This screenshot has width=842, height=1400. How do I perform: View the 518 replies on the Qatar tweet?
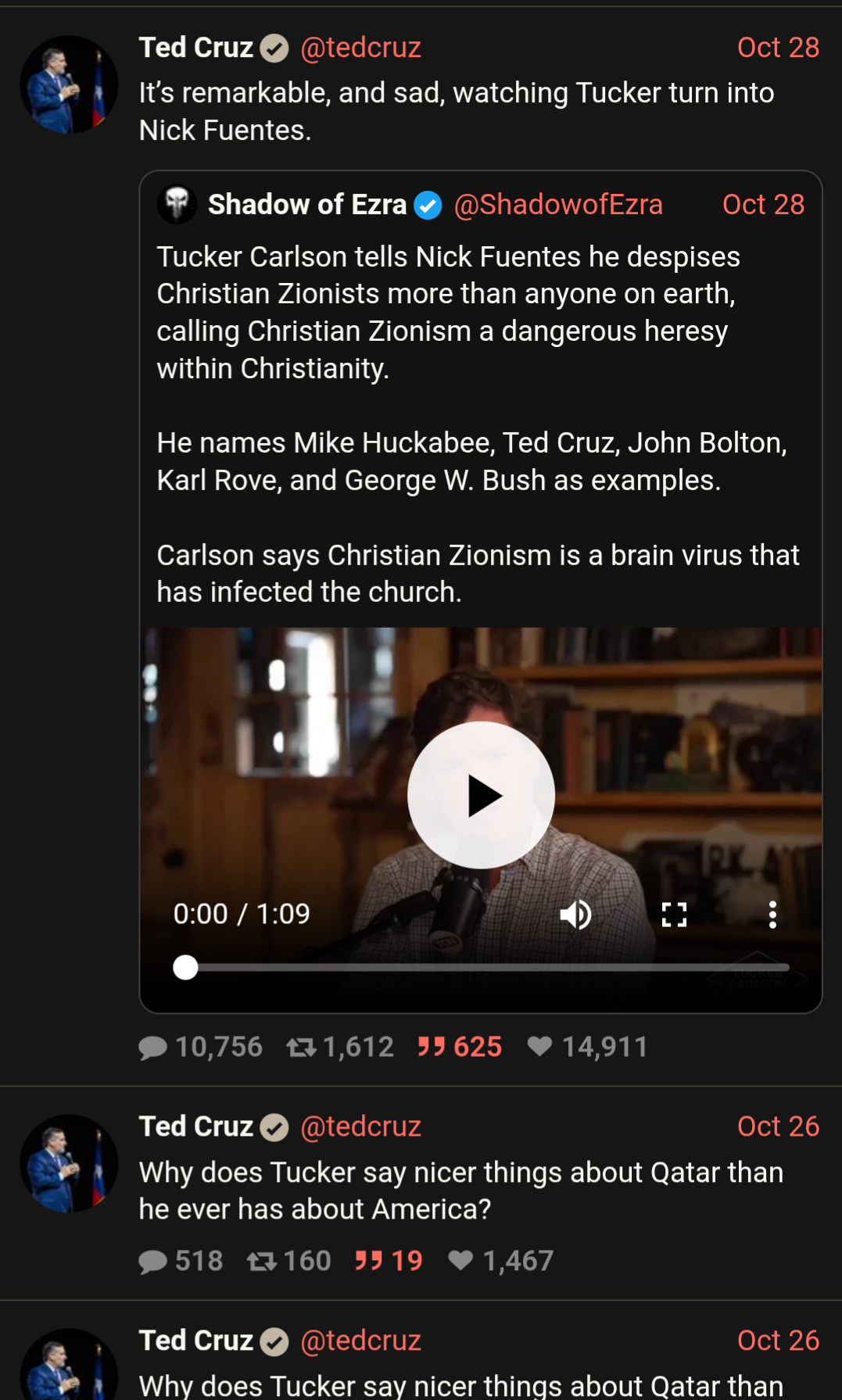pyautogui.click(x=181, y=1261)
